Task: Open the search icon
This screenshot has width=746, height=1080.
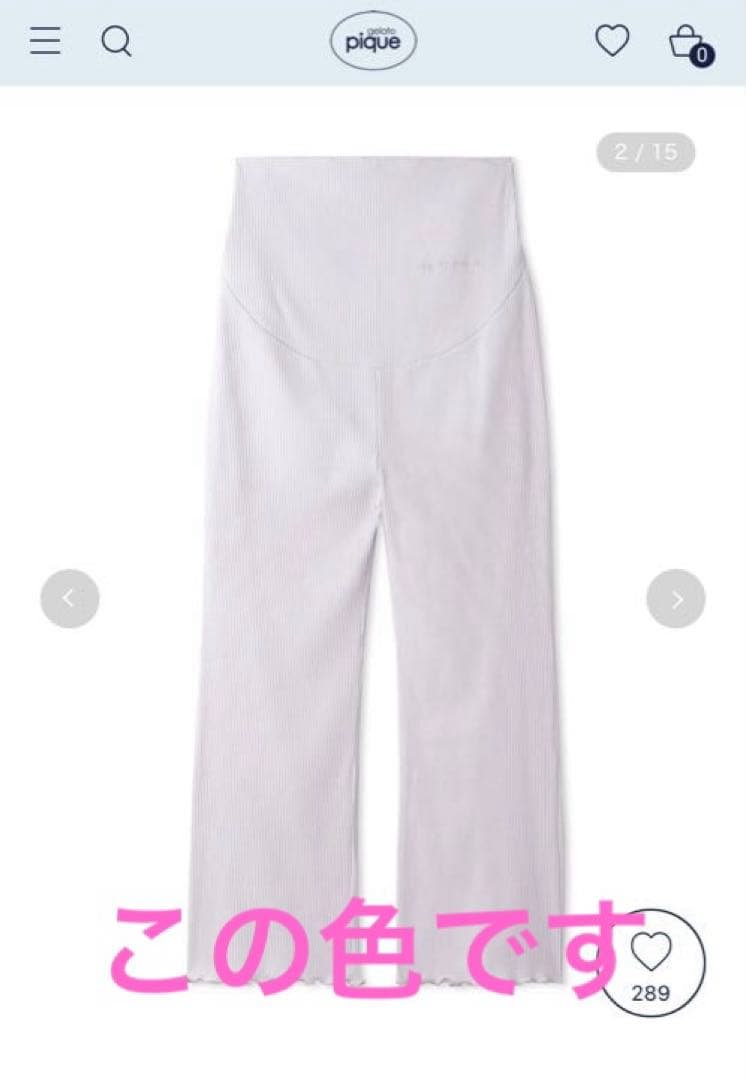Action: pyautogui.click(x=116, y=41)
